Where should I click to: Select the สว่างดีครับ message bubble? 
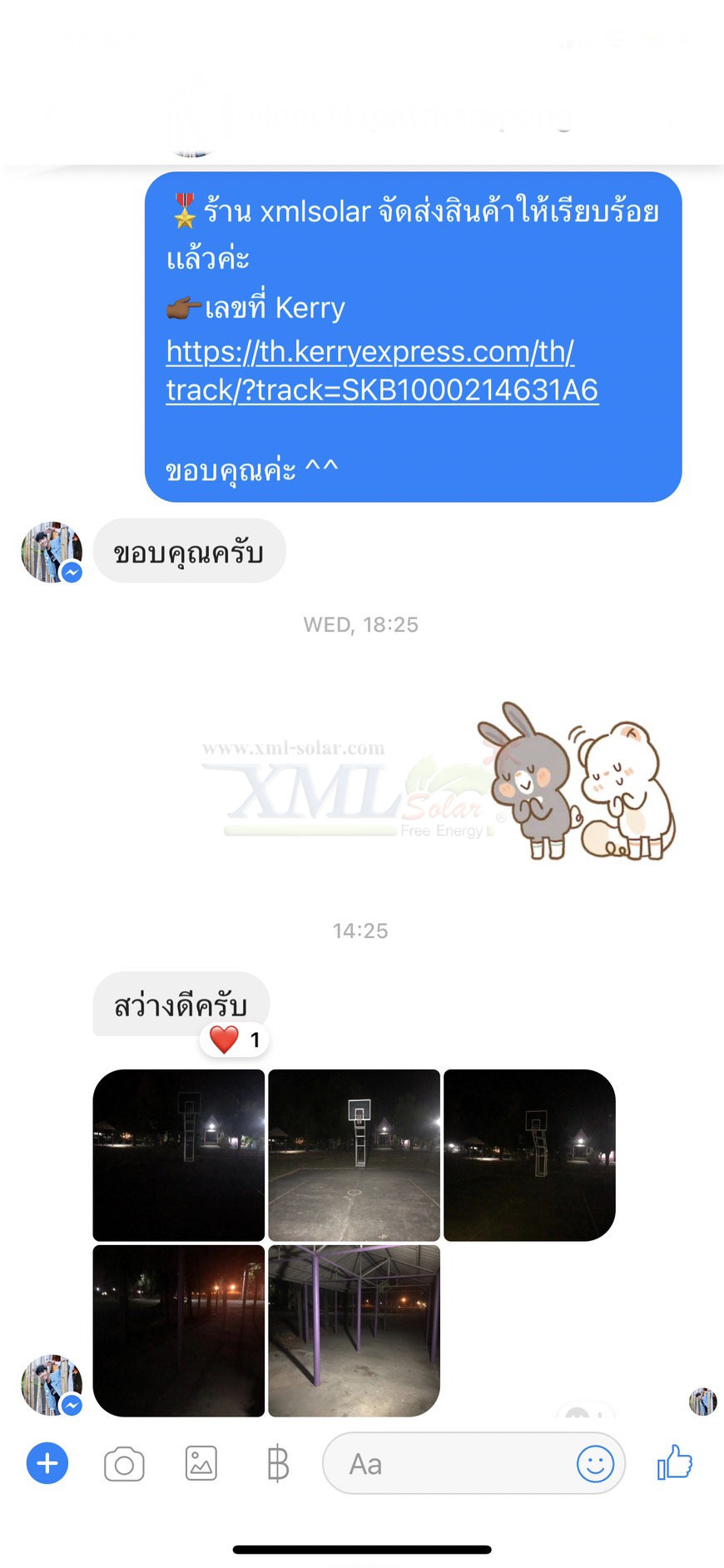point(181,1005)
